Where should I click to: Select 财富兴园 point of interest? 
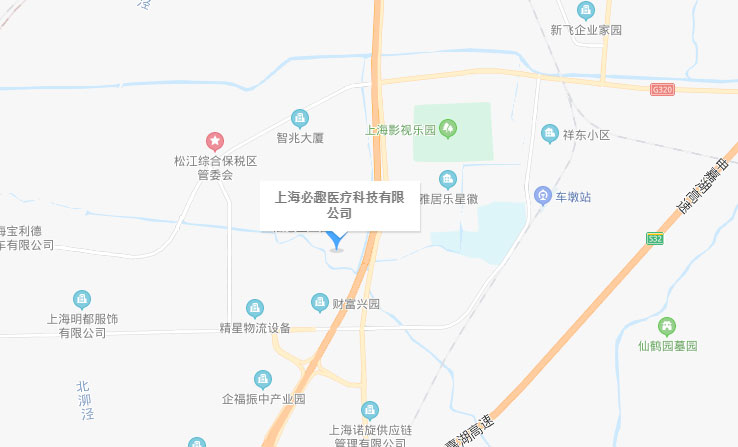coord(320,302)
